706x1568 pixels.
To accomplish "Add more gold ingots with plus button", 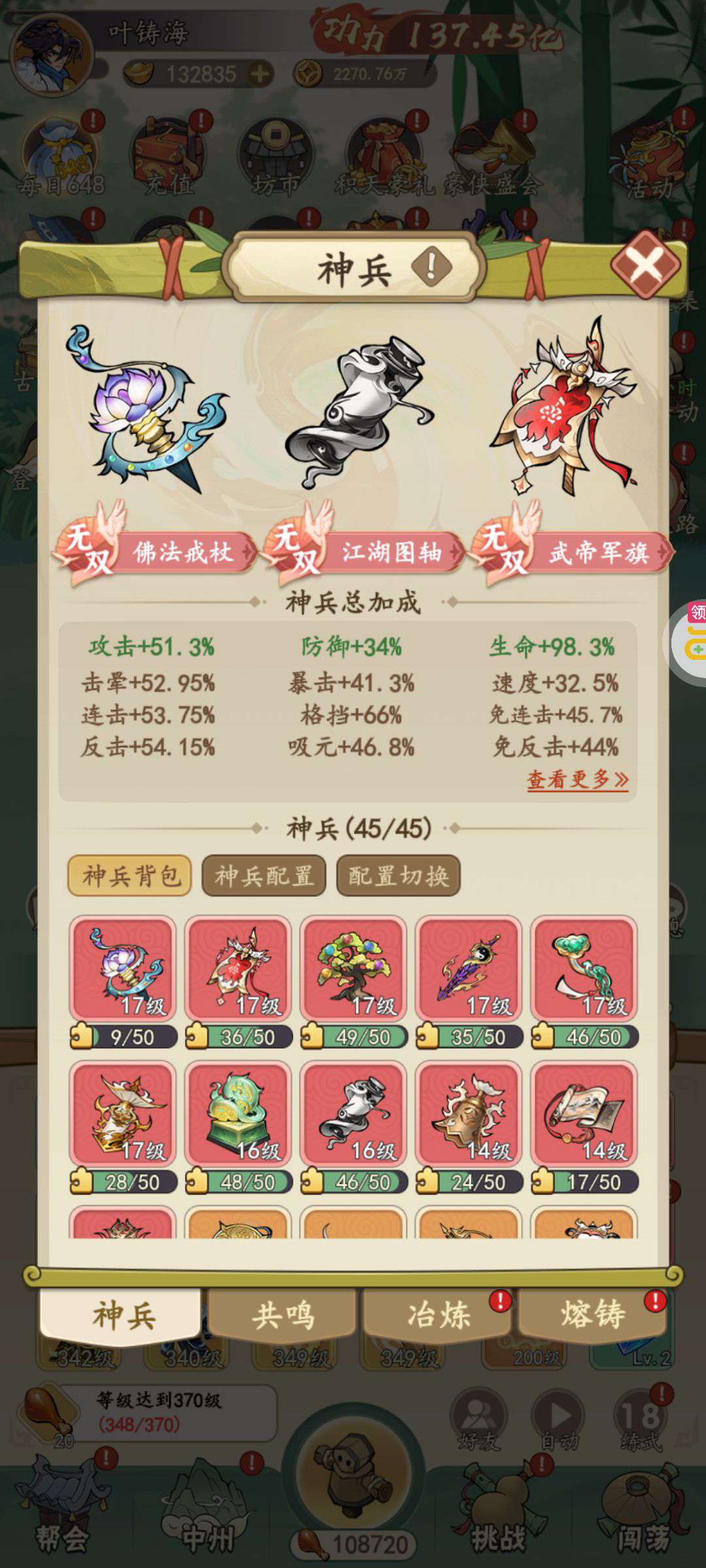I will coord(260,74).
